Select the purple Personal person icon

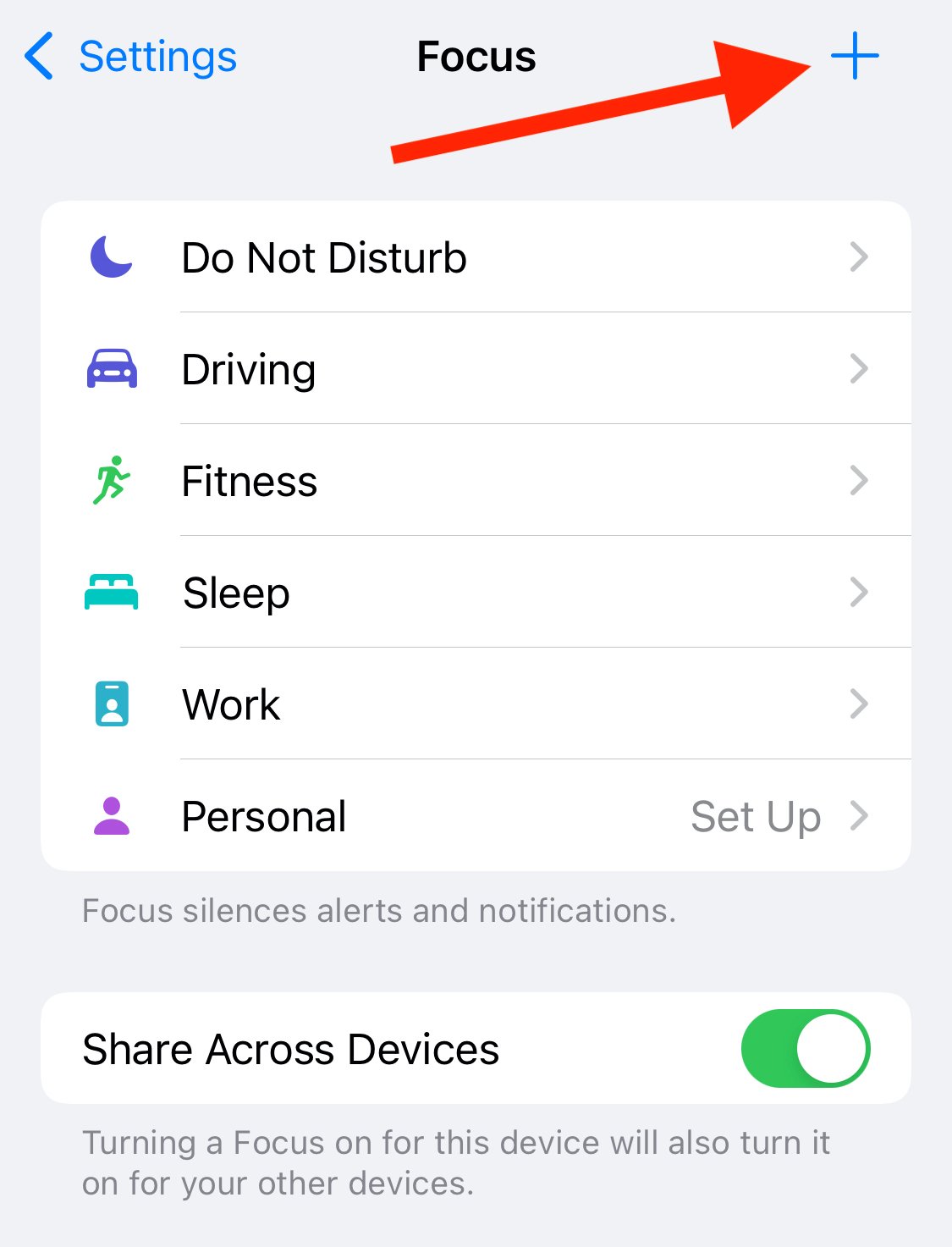pyautogui.click(x=110, y=815)
